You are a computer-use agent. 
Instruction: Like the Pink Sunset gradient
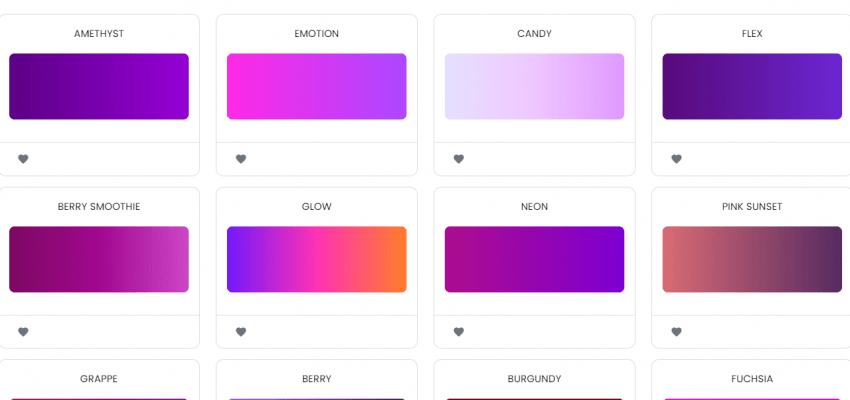click(676, 332)
